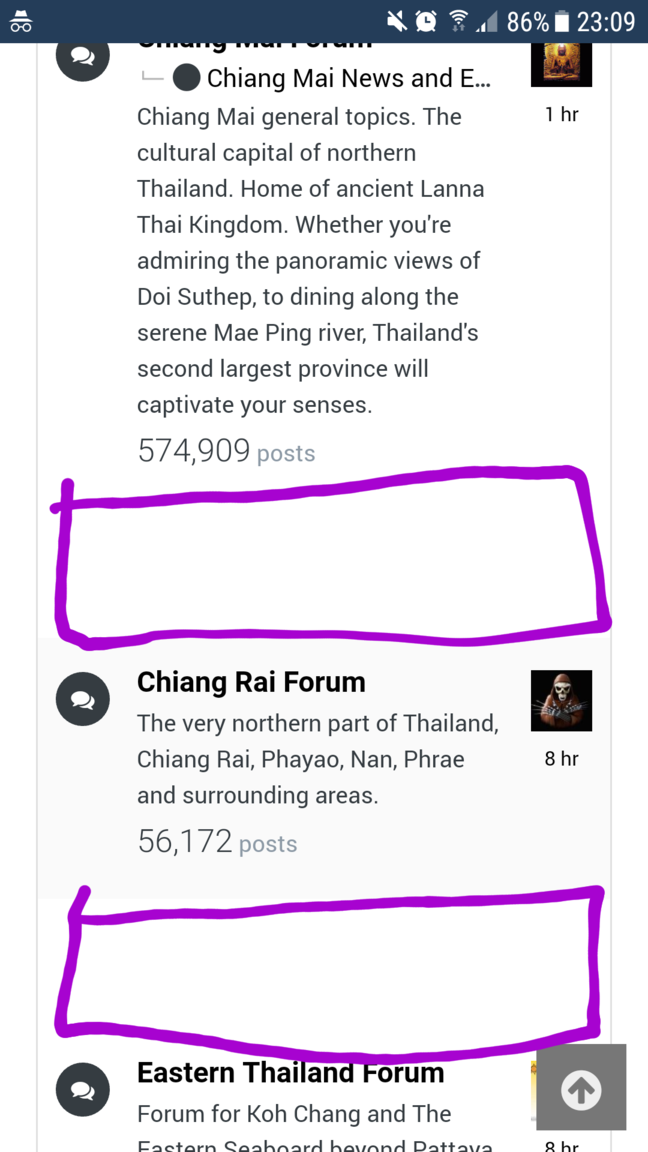Open latest Chiang Mai post from 1 hr
The height and width of the screenshot is (1152, 648).
(x=561, y=115)
